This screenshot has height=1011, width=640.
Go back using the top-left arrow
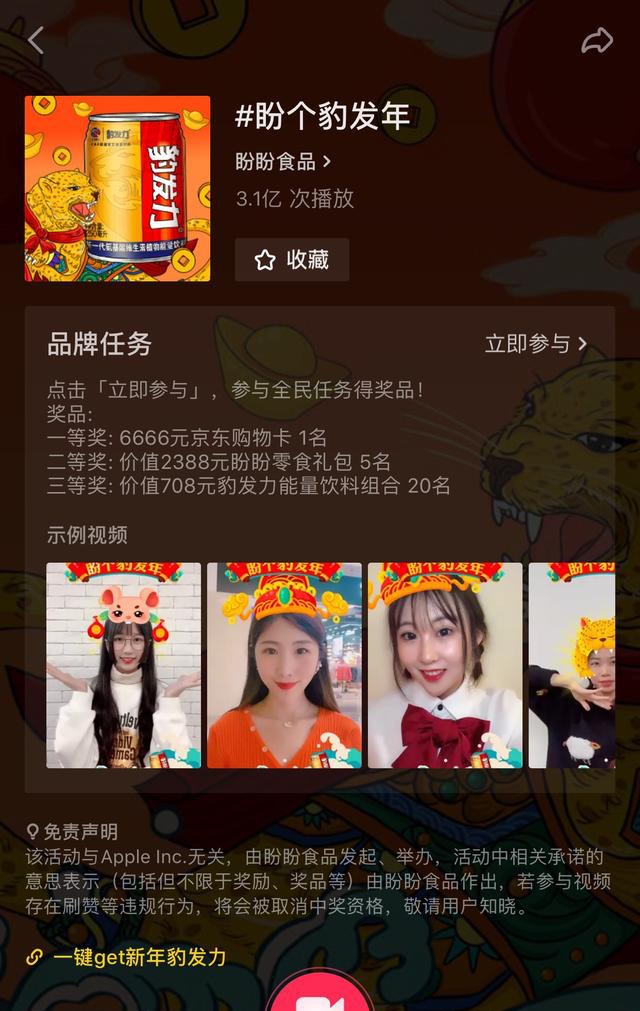tap(36, 40)
